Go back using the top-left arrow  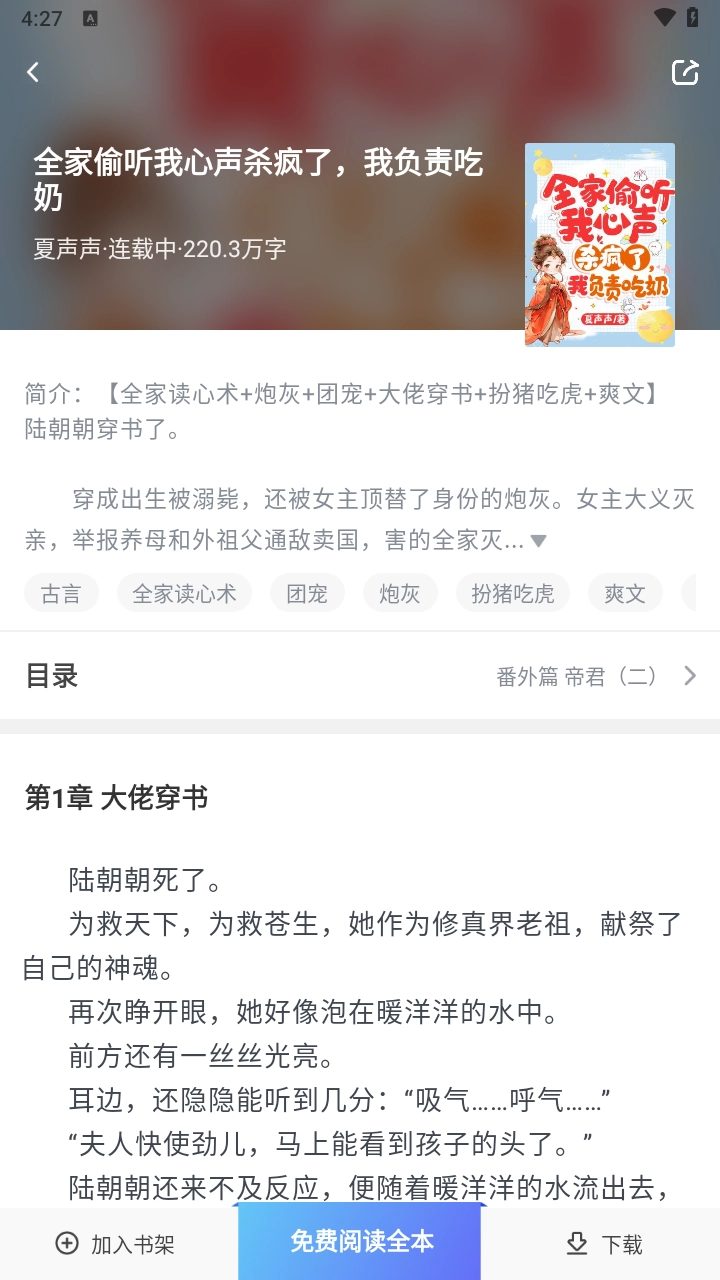pyautogui.click(x=33, y=72)
